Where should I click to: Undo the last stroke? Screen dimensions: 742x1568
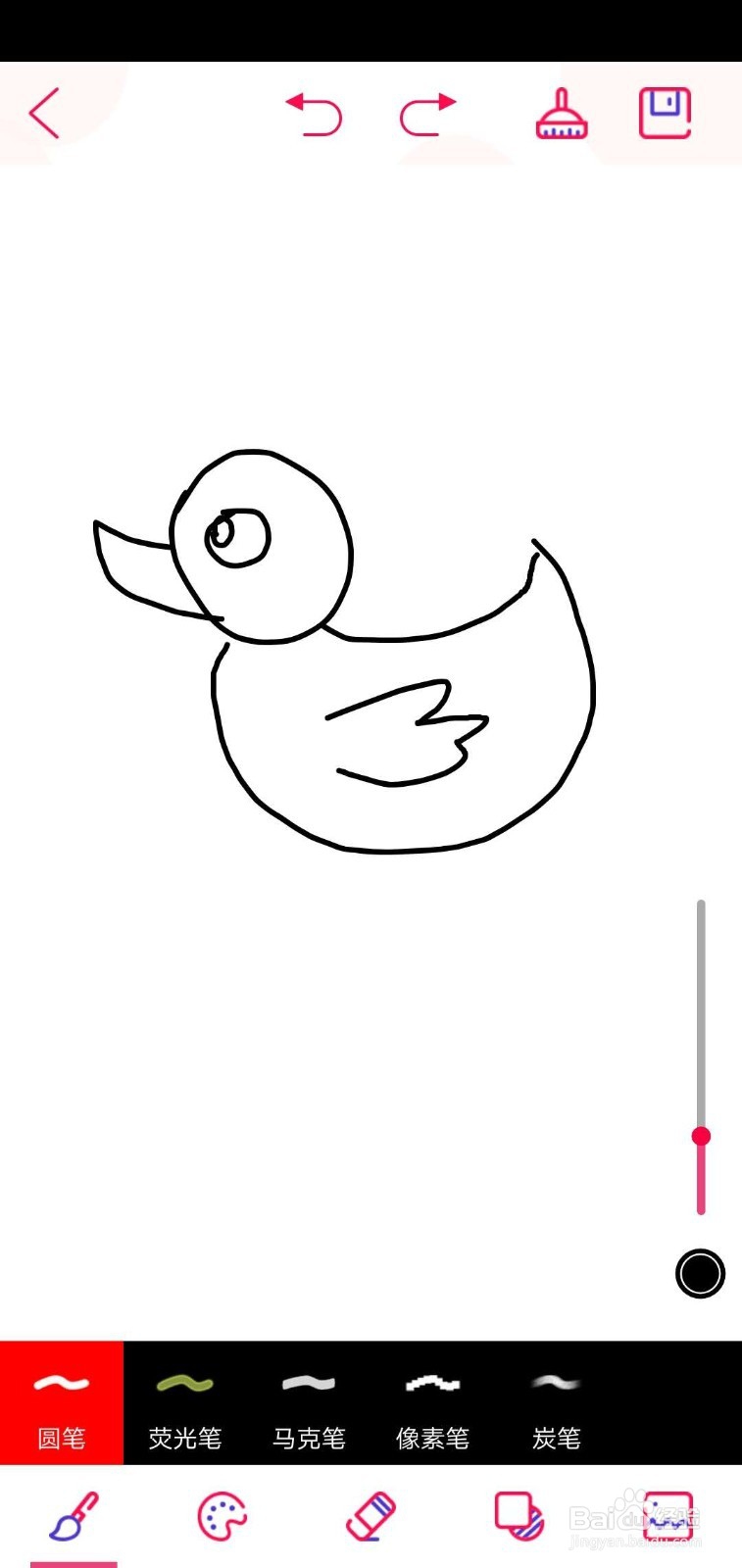point(315,113)
